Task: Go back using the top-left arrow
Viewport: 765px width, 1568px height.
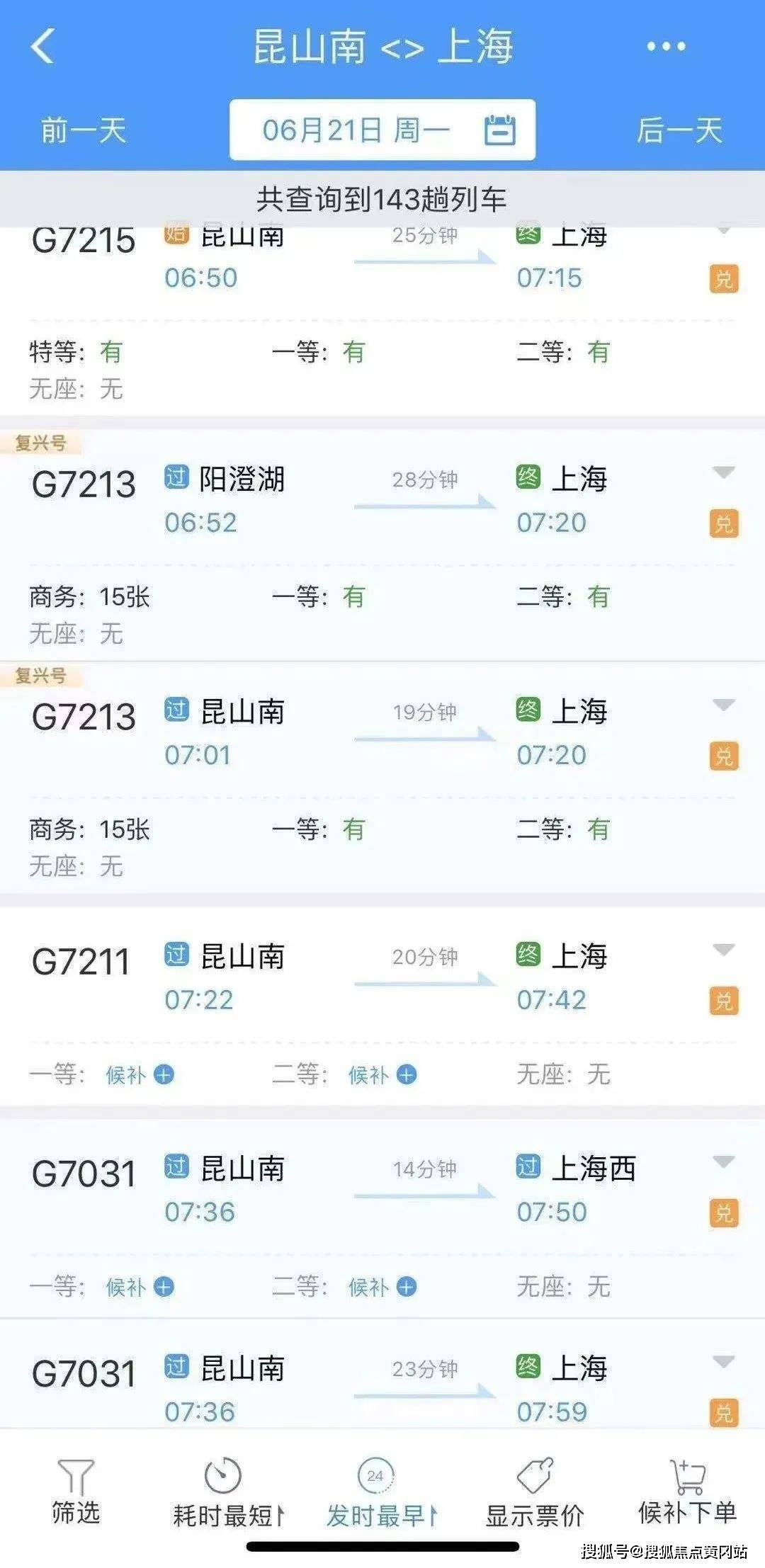Action: (42, 47)
